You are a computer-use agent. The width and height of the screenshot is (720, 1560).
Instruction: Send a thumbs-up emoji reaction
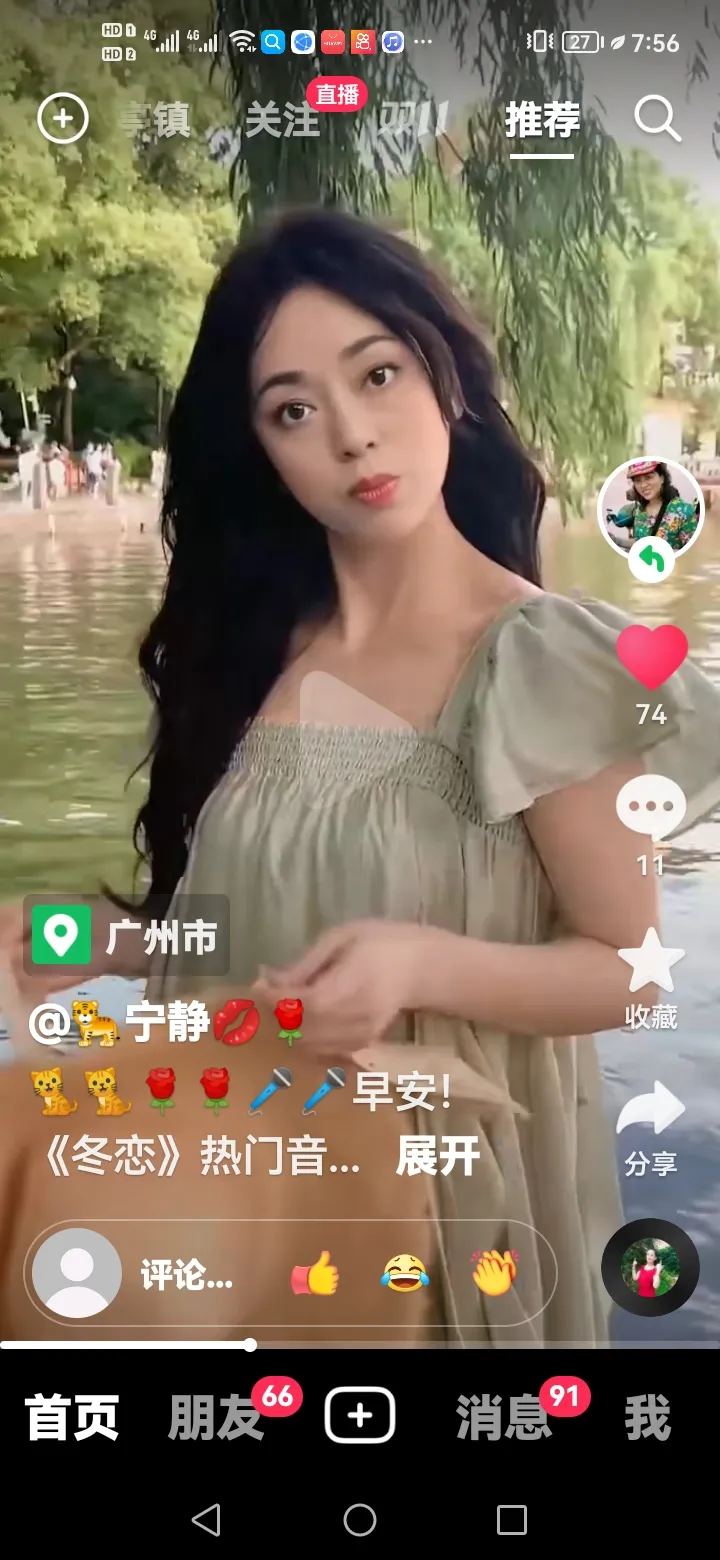pos(315,1274)
